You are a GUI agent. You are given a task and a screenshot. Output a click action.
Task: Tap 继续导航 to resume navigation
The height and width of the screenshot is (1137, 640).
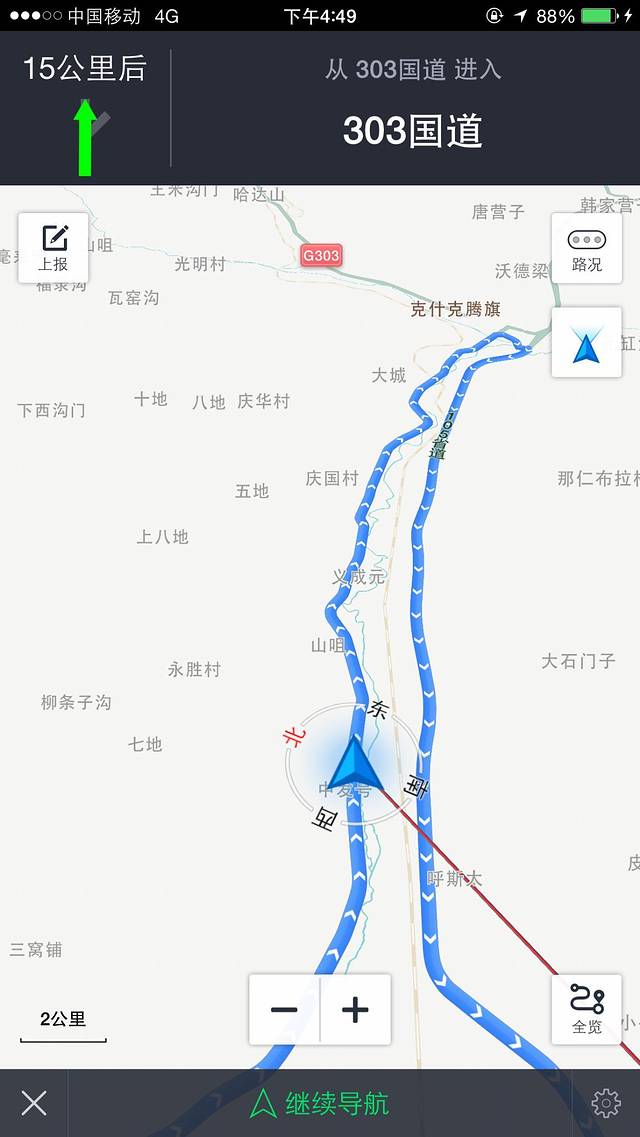pyautogui.click(x=320, y=1103)
